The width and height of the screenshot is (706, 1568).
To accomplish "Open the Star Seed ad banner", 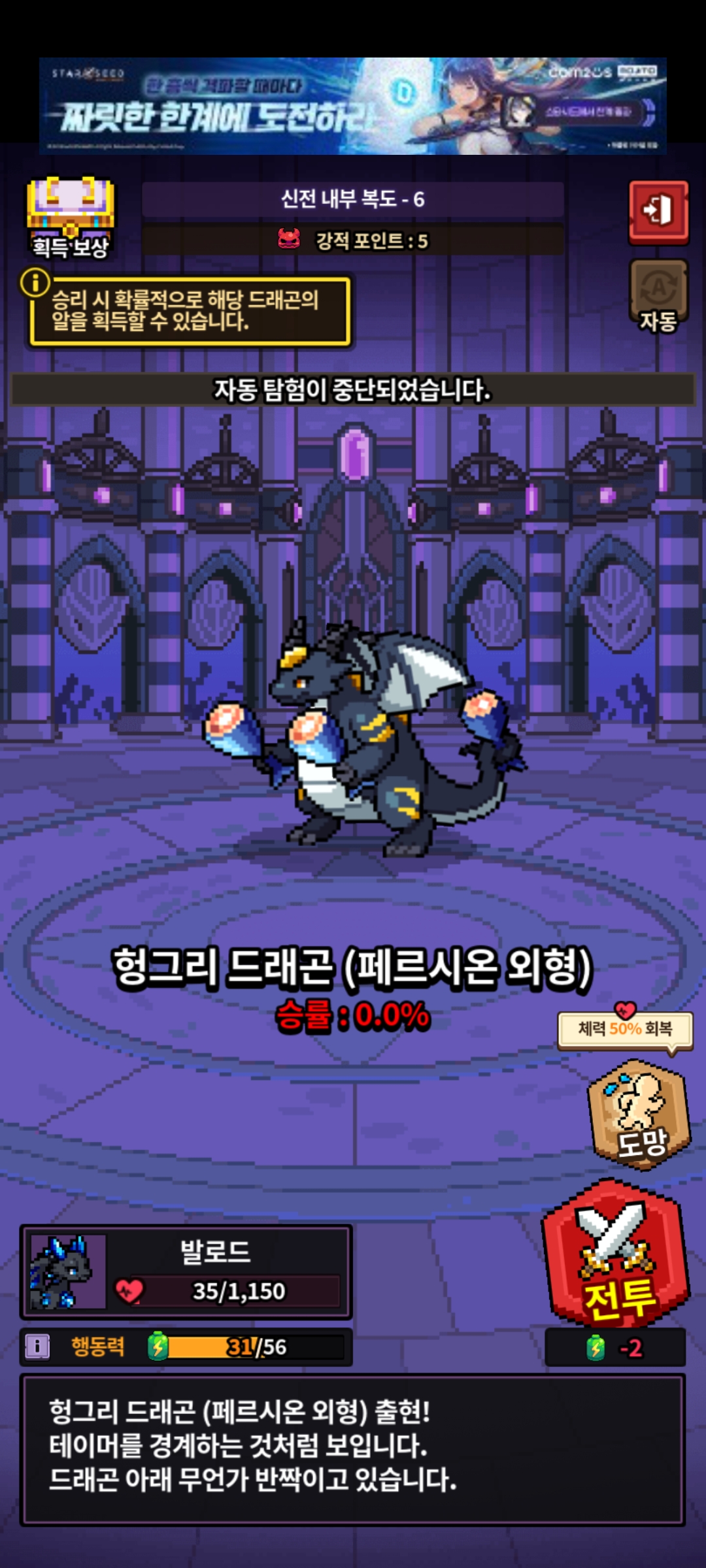I will (353, 106).
